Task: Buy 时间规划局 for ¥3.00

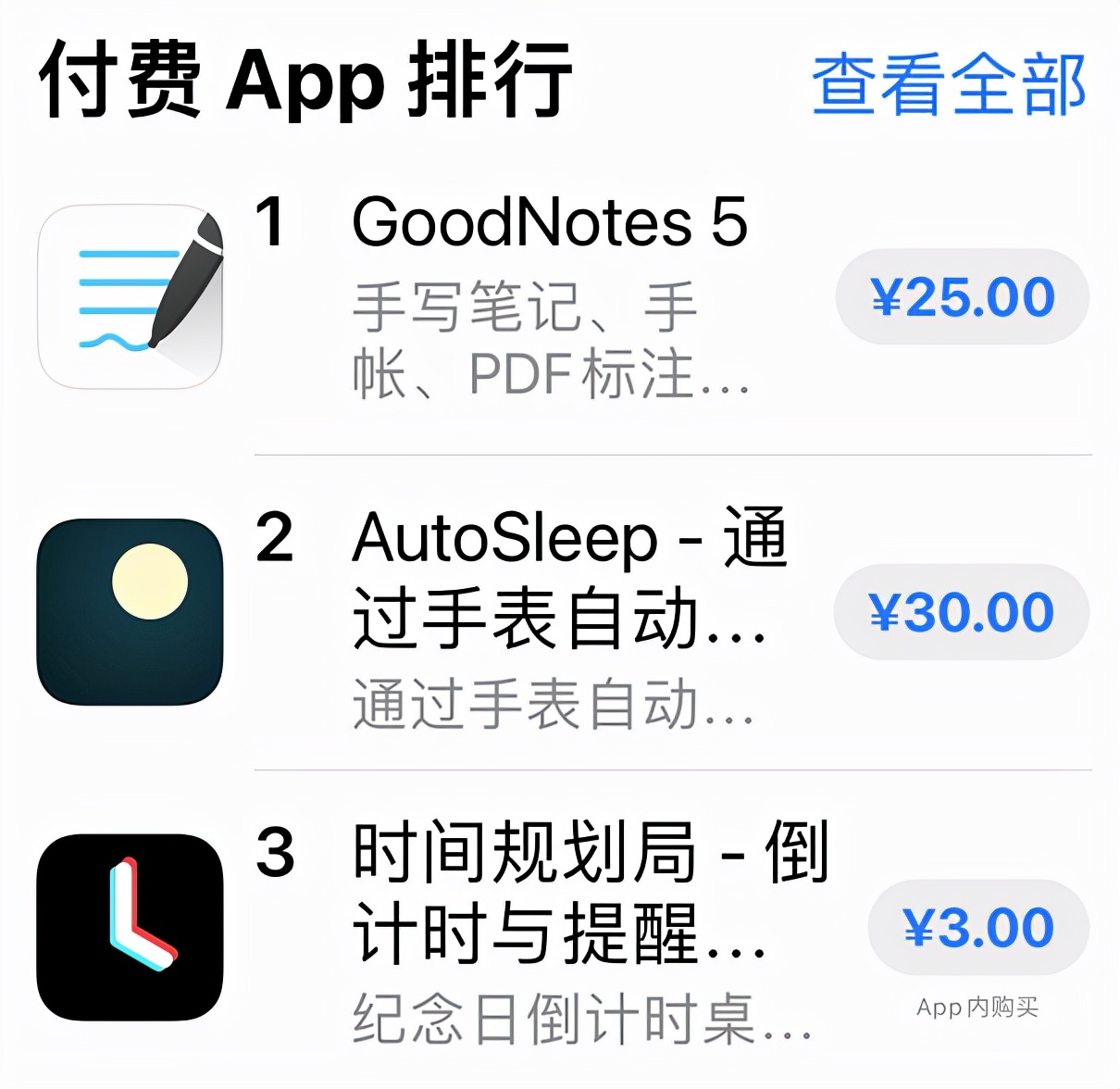Action: coord(978,927)
